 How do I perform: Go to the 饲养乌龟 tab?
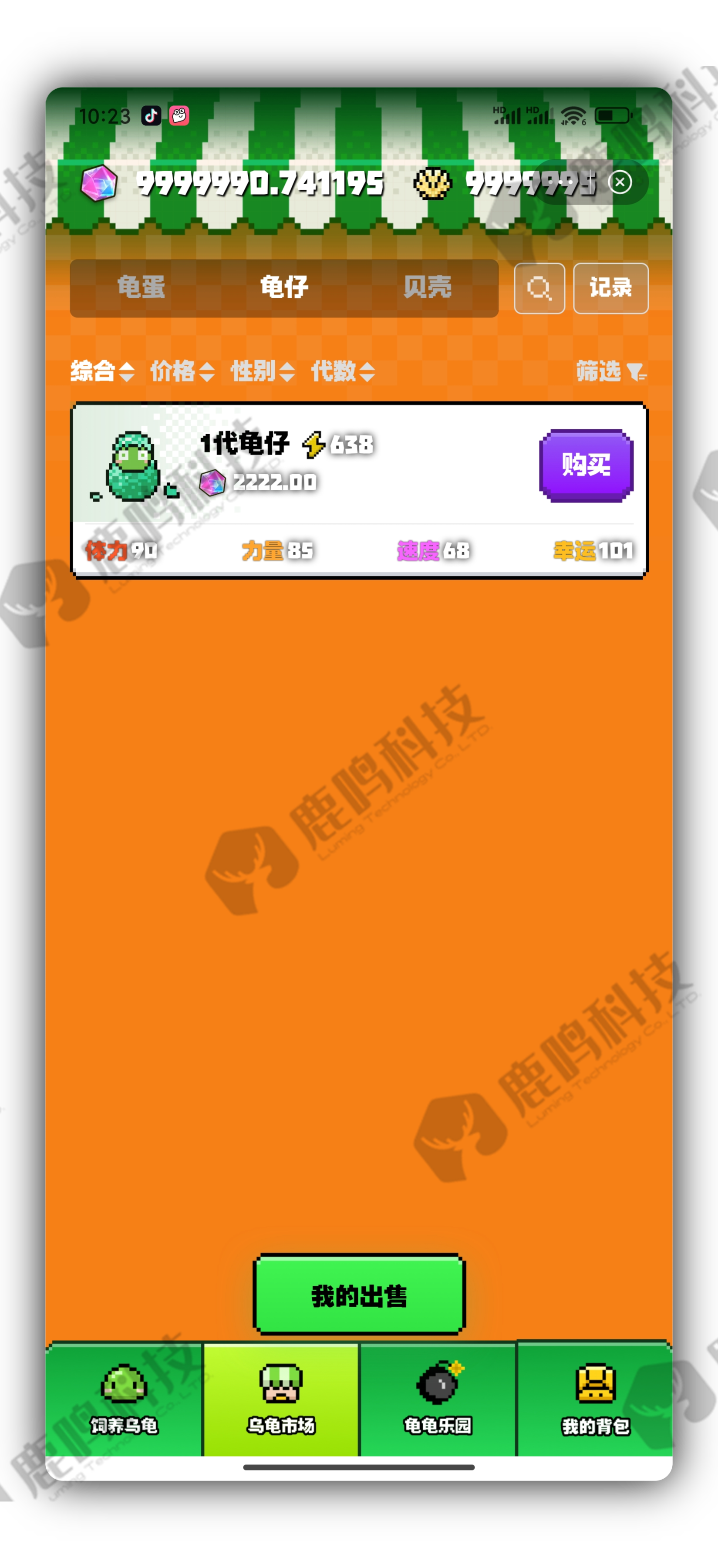[124, 1400]
